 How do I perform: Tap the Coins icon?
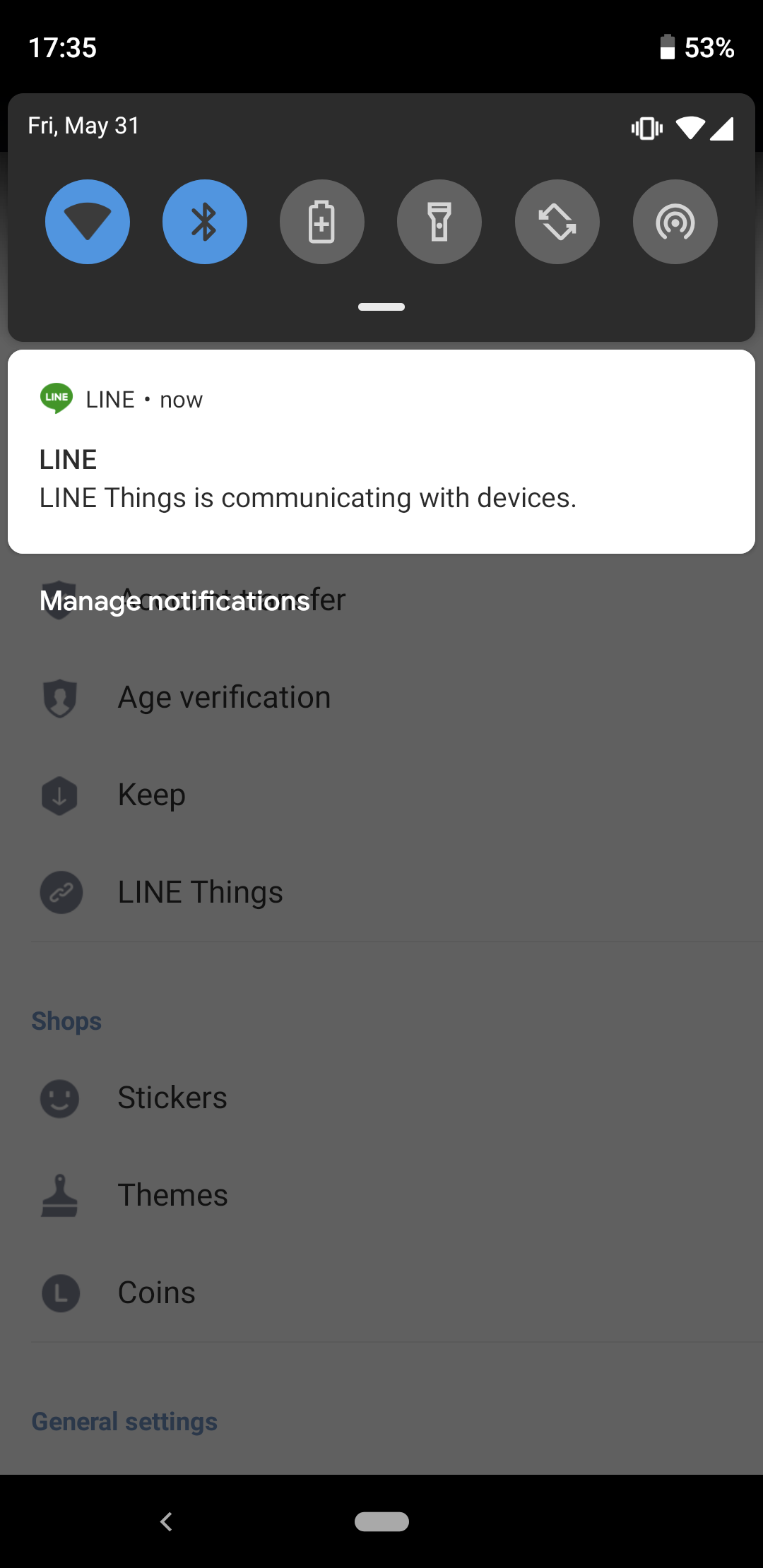(x=59, y=1294)
